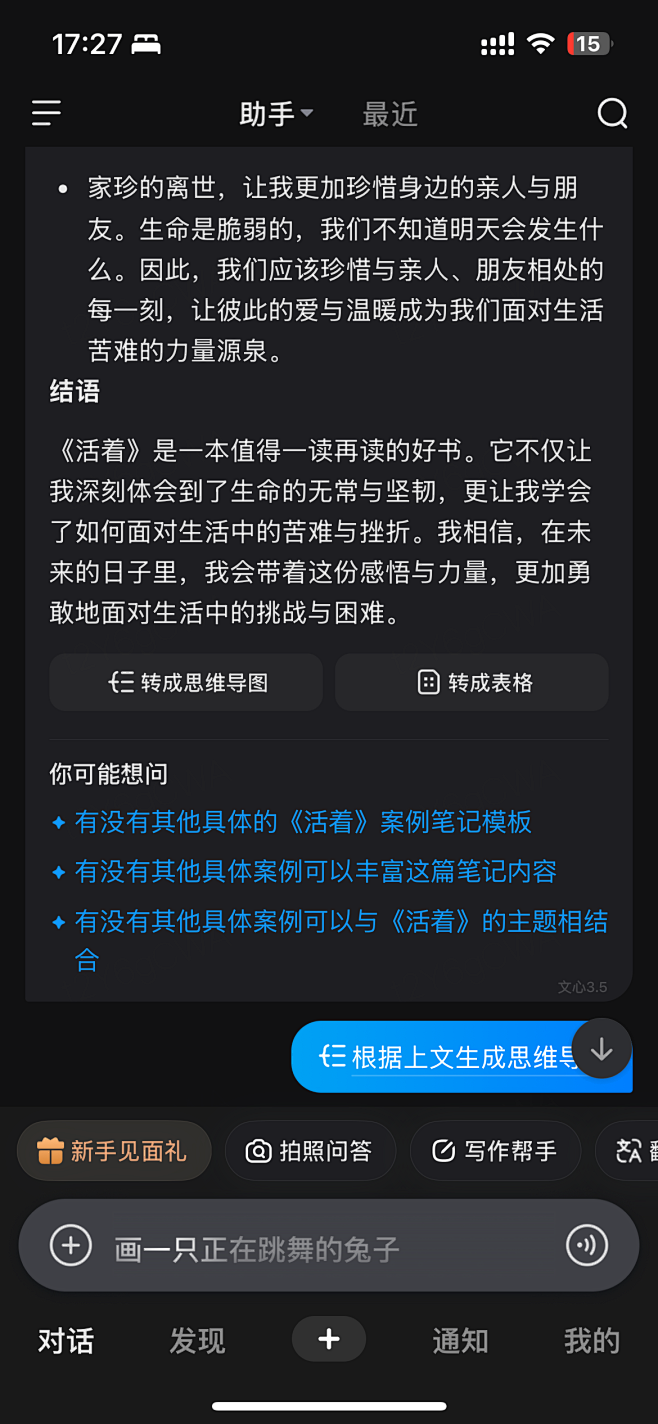
Task: Open the hamburger menu
Action: click(x=46, y=113)
